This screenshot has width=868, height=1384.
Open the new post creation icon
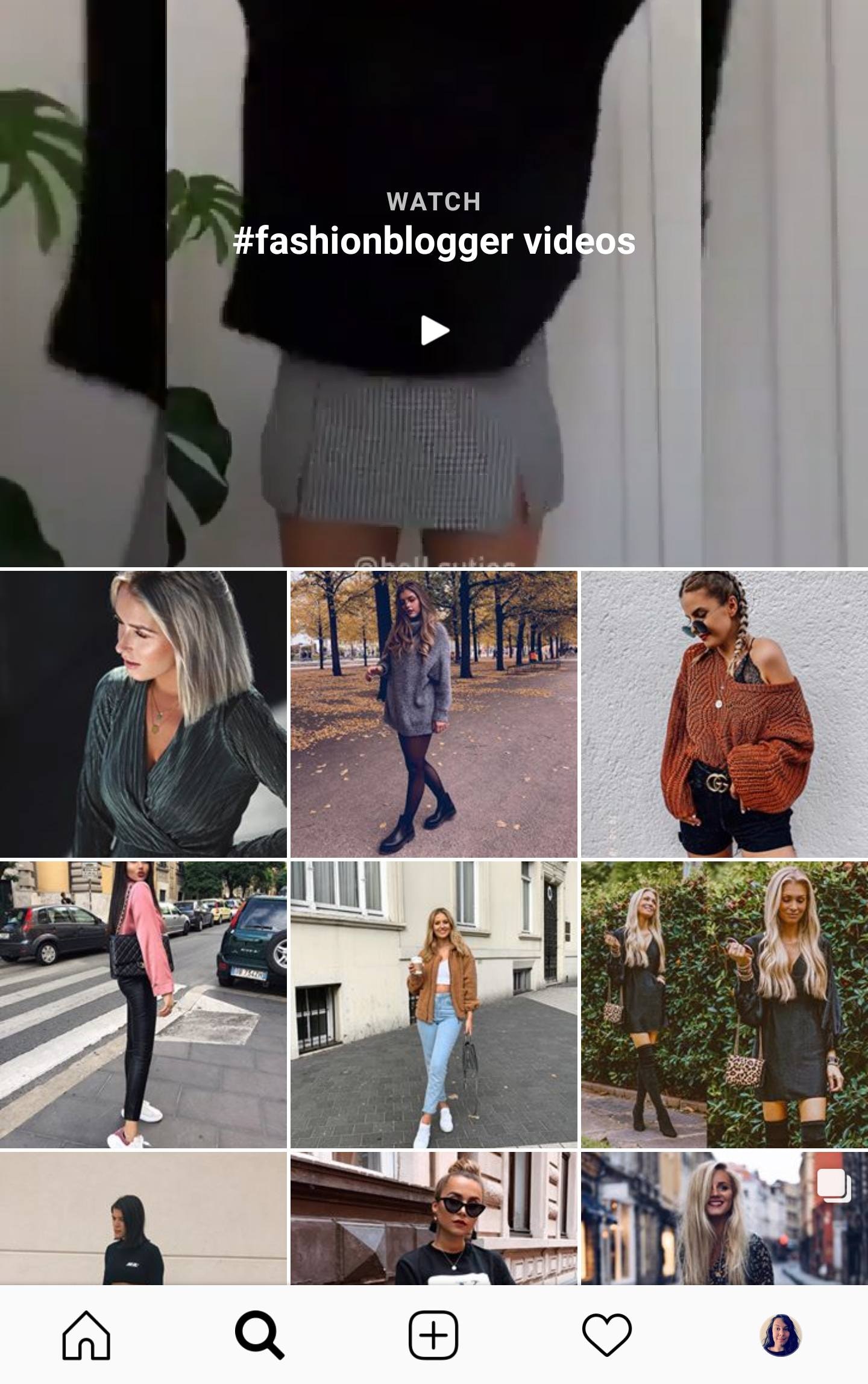click(x=433, y=1334)
